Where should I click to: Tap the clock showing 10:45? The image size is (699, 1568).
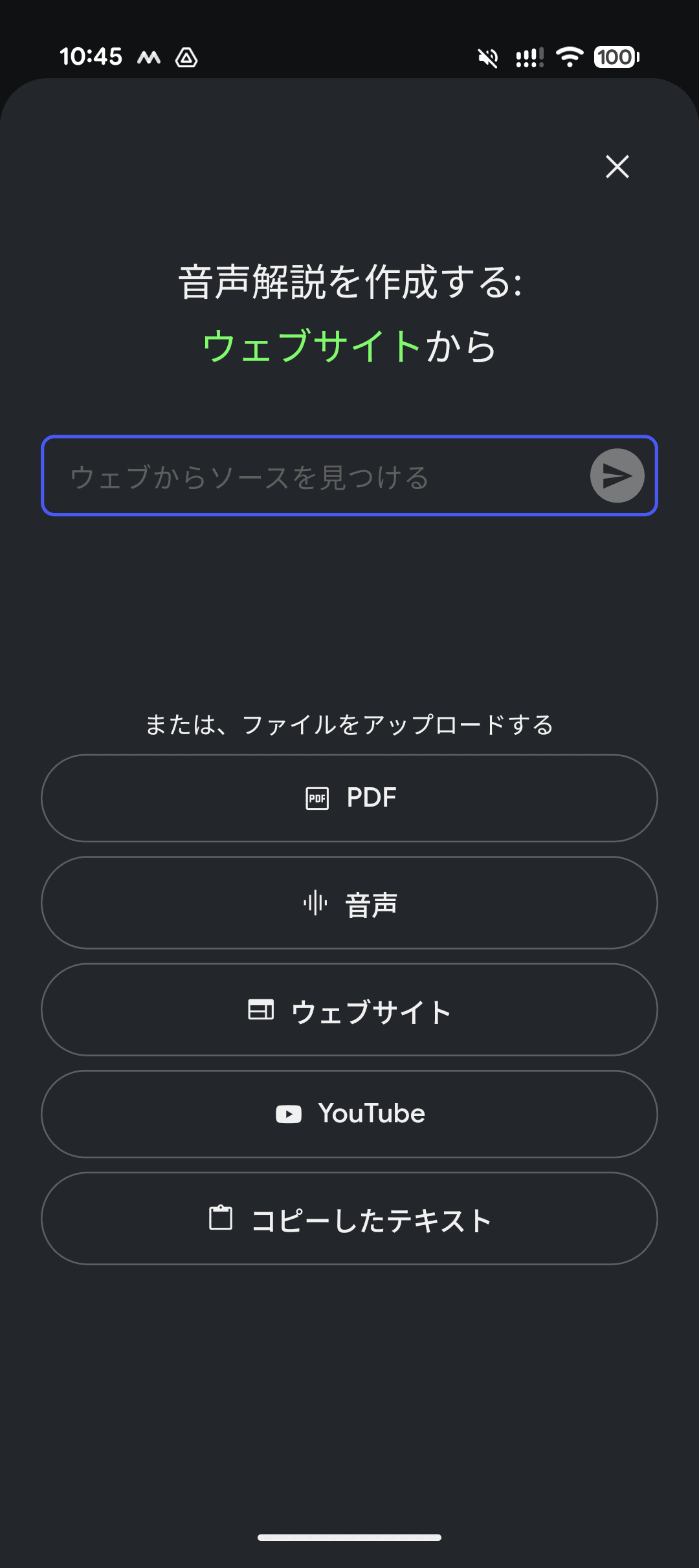pyautogui.click(x=93, y=56)
